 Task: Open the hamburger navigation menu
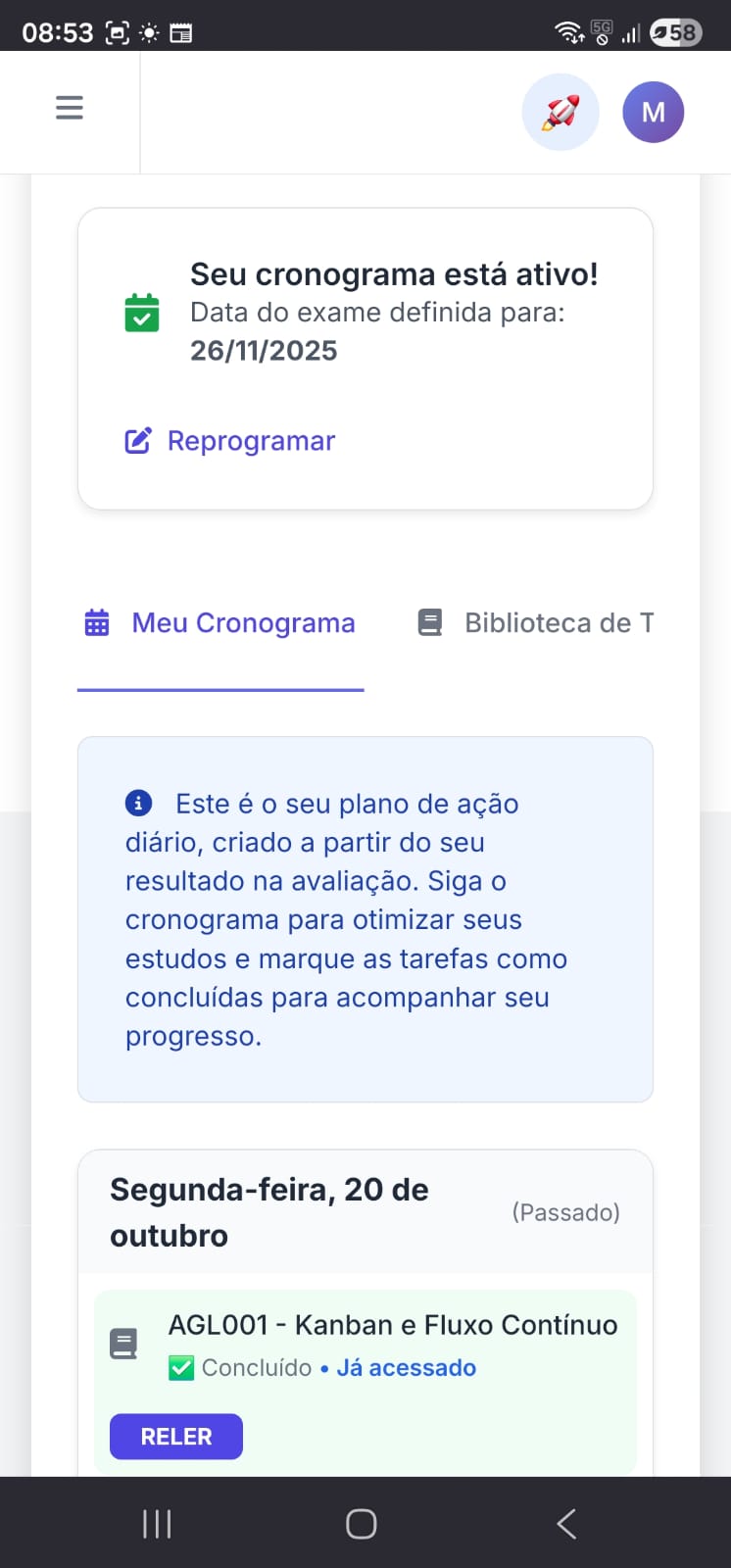point(69,107)
